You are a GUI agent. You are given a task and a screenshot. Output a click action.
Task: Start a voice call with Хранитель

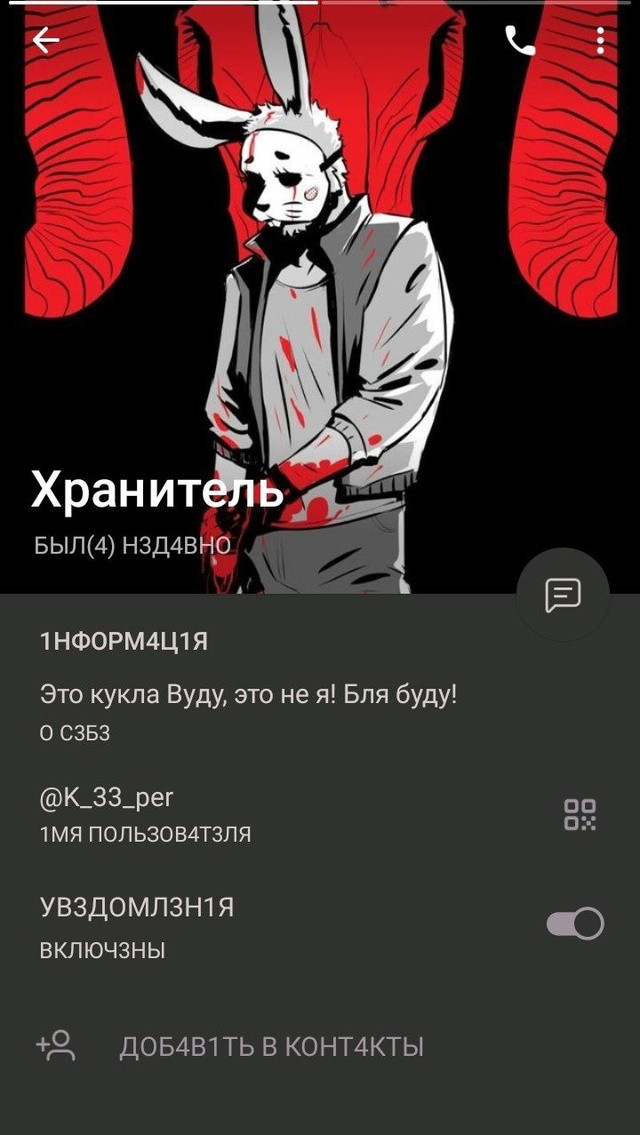tap(520, 41)
